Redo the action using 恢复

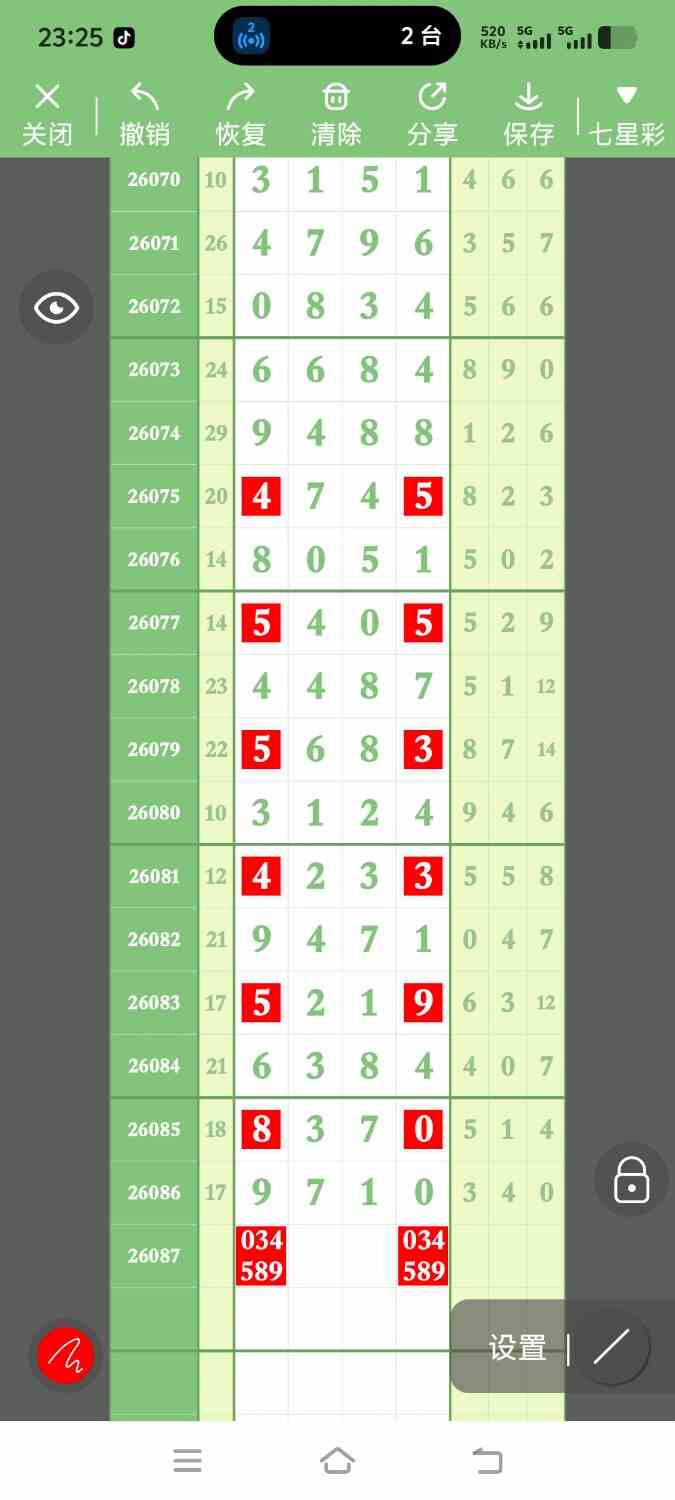click(241, 115)
